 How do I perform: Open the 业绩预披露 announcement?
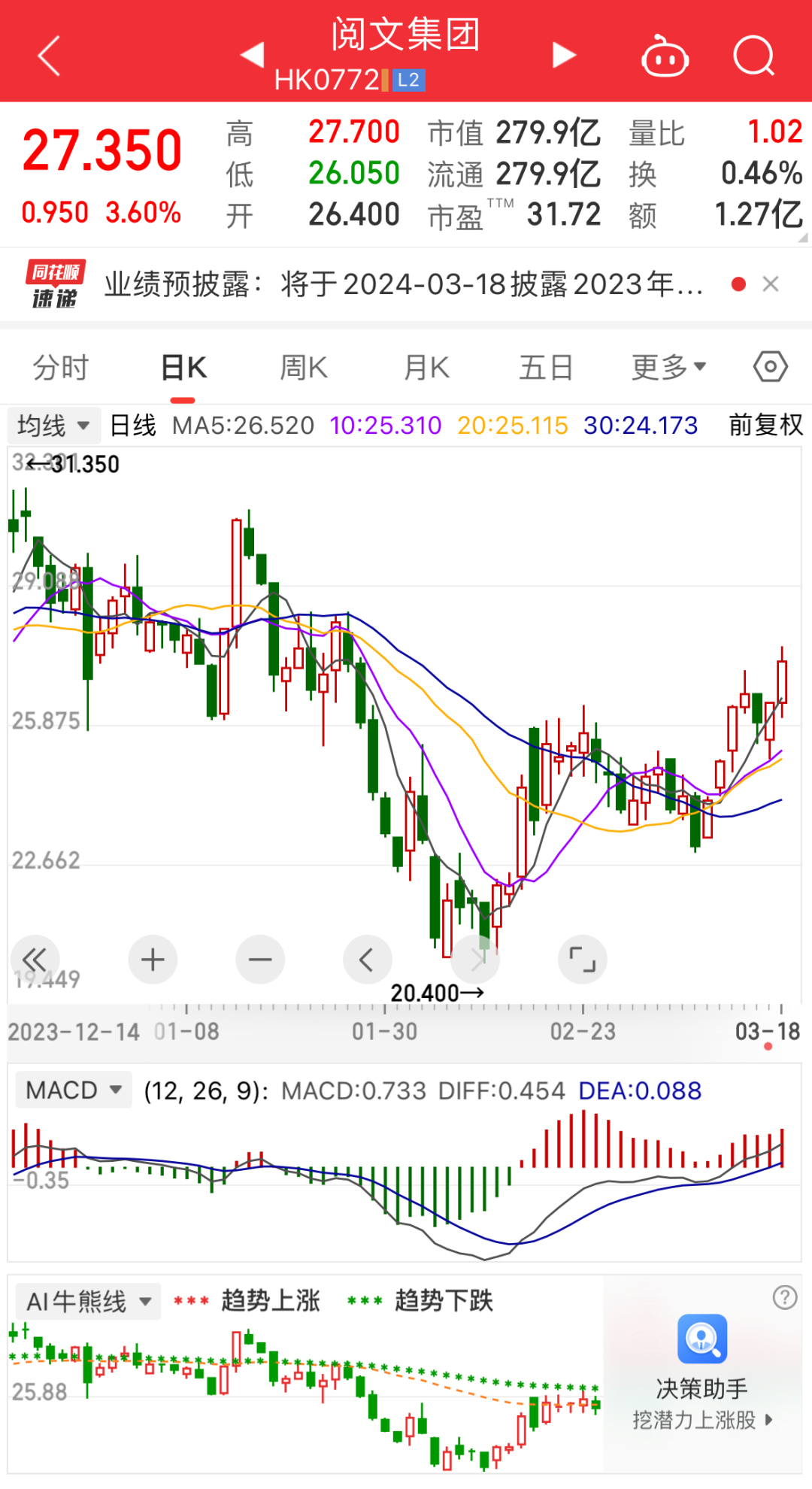pos(403,285)
